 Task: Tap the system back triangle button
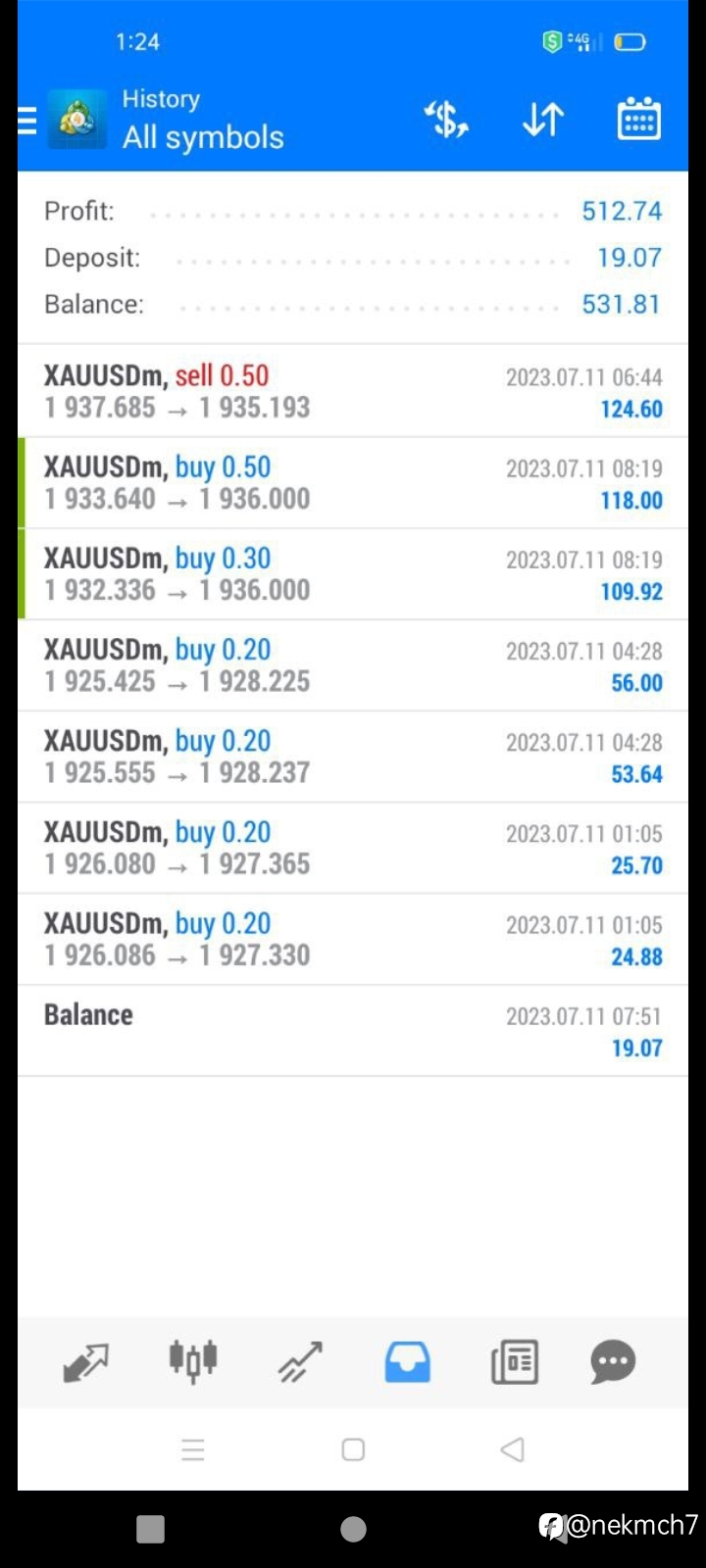pos(513,1449)
